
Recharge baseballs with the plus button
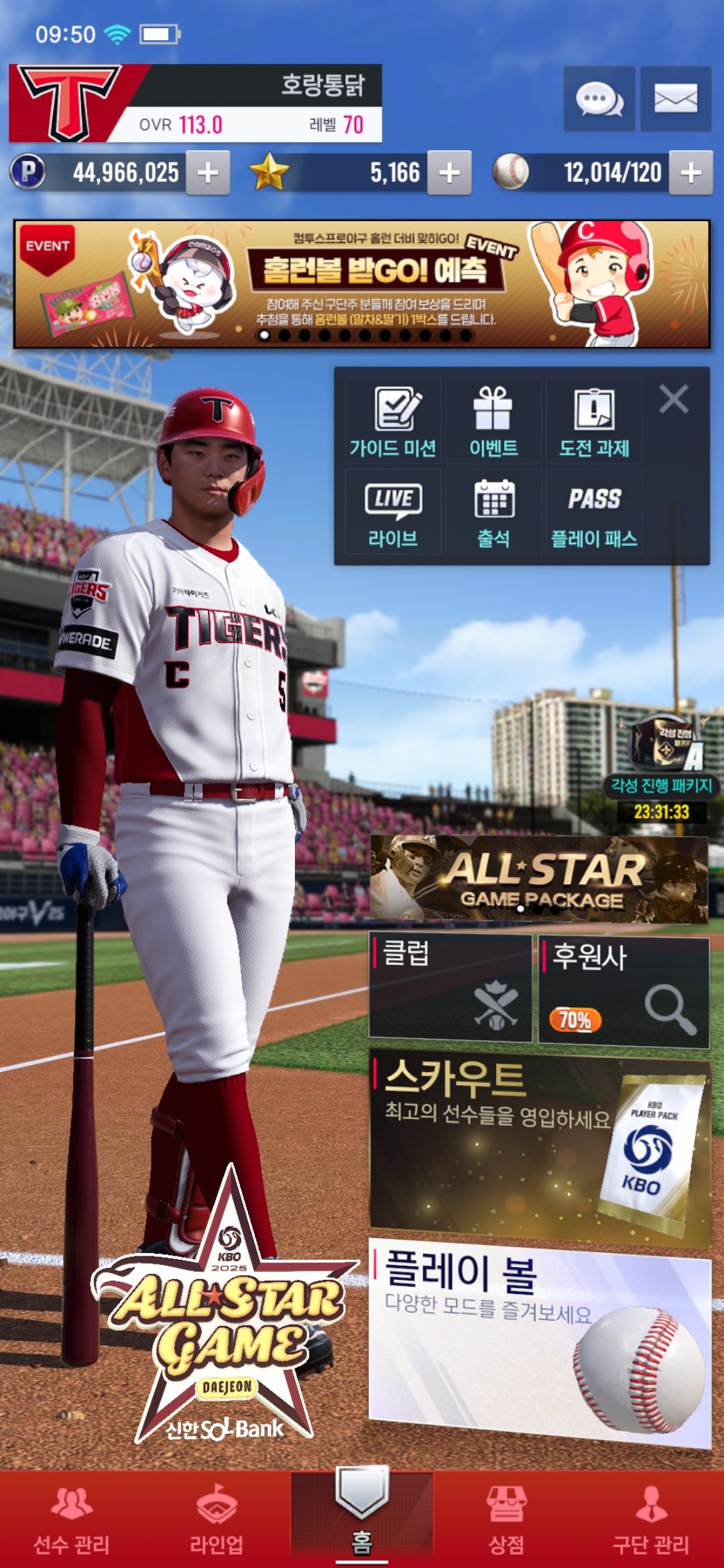[691, 173]
